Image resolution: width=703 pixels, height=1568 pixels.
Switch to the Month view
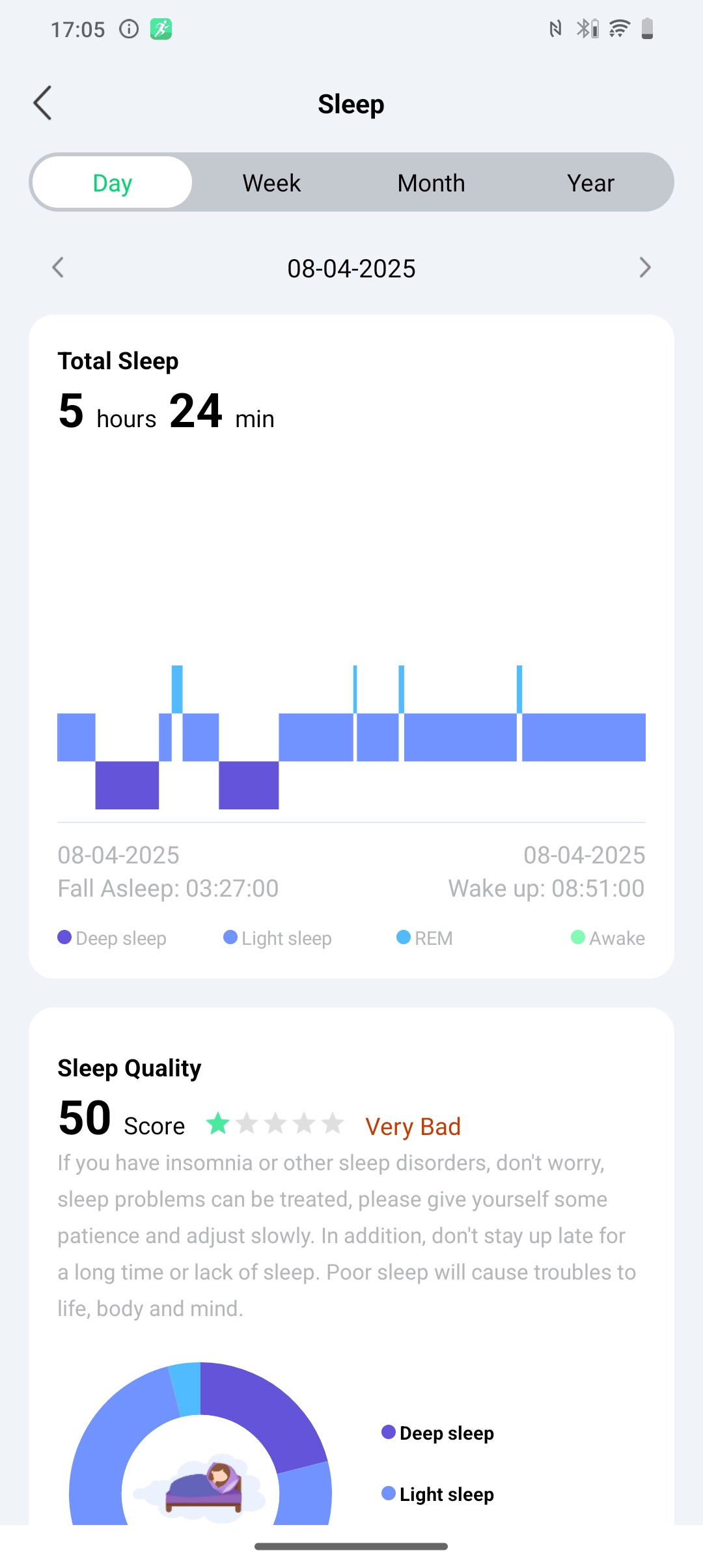click(x=431, y=182)
